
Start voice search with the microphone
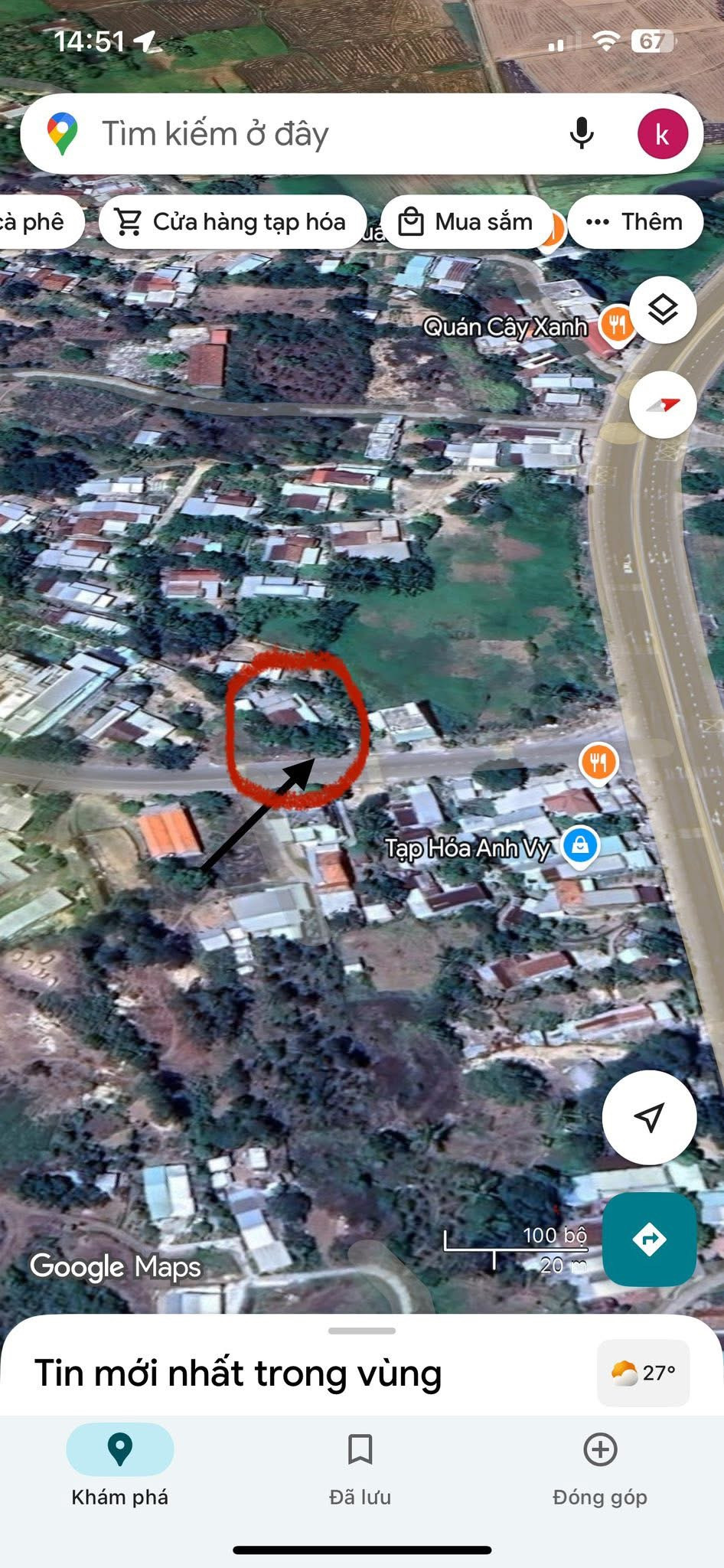(582, 134)
